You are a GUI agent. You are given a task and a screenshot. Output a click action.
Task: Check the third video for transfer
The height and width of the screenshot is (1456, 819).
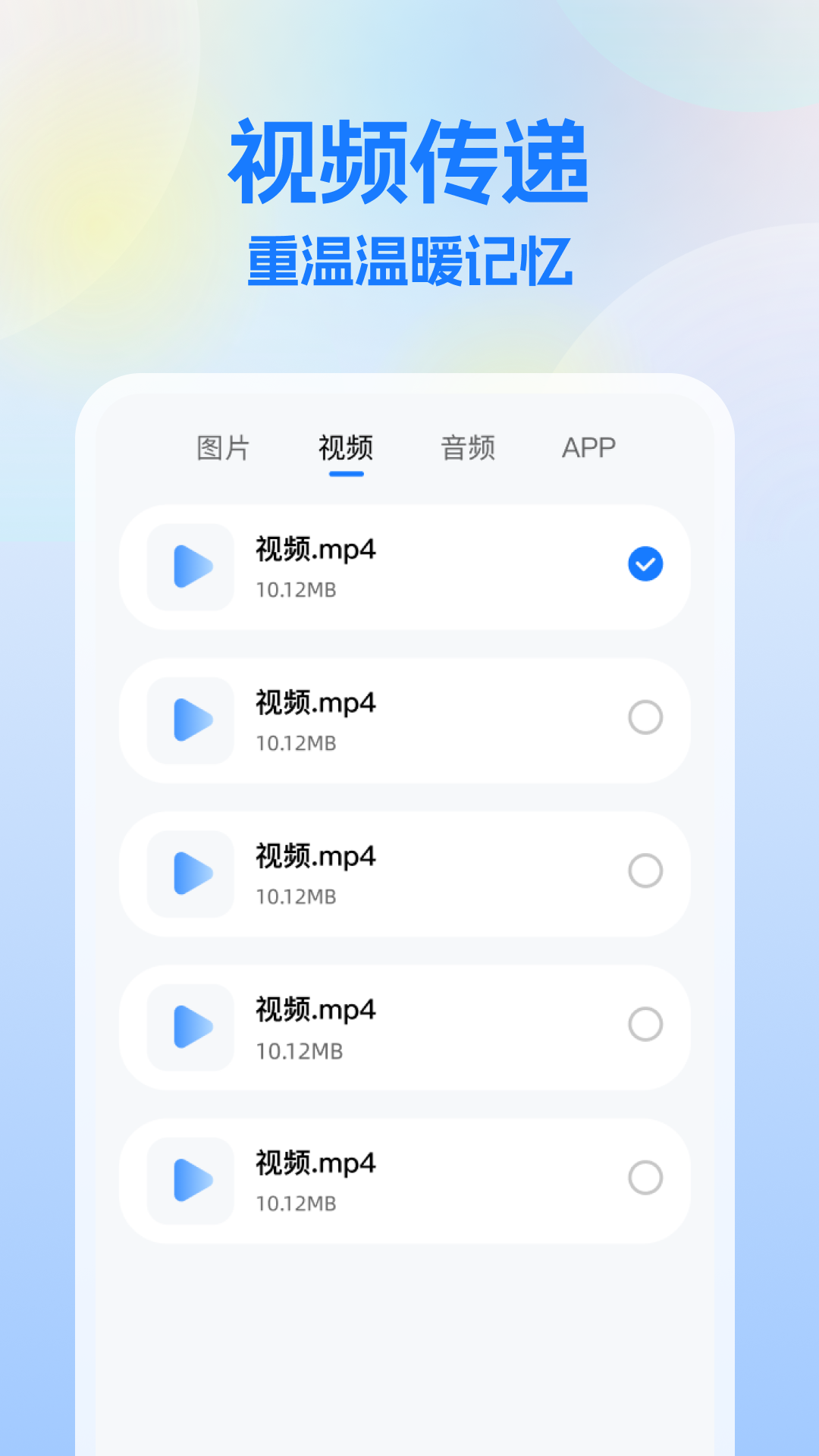pyautogui.click(x=644, y=869)
